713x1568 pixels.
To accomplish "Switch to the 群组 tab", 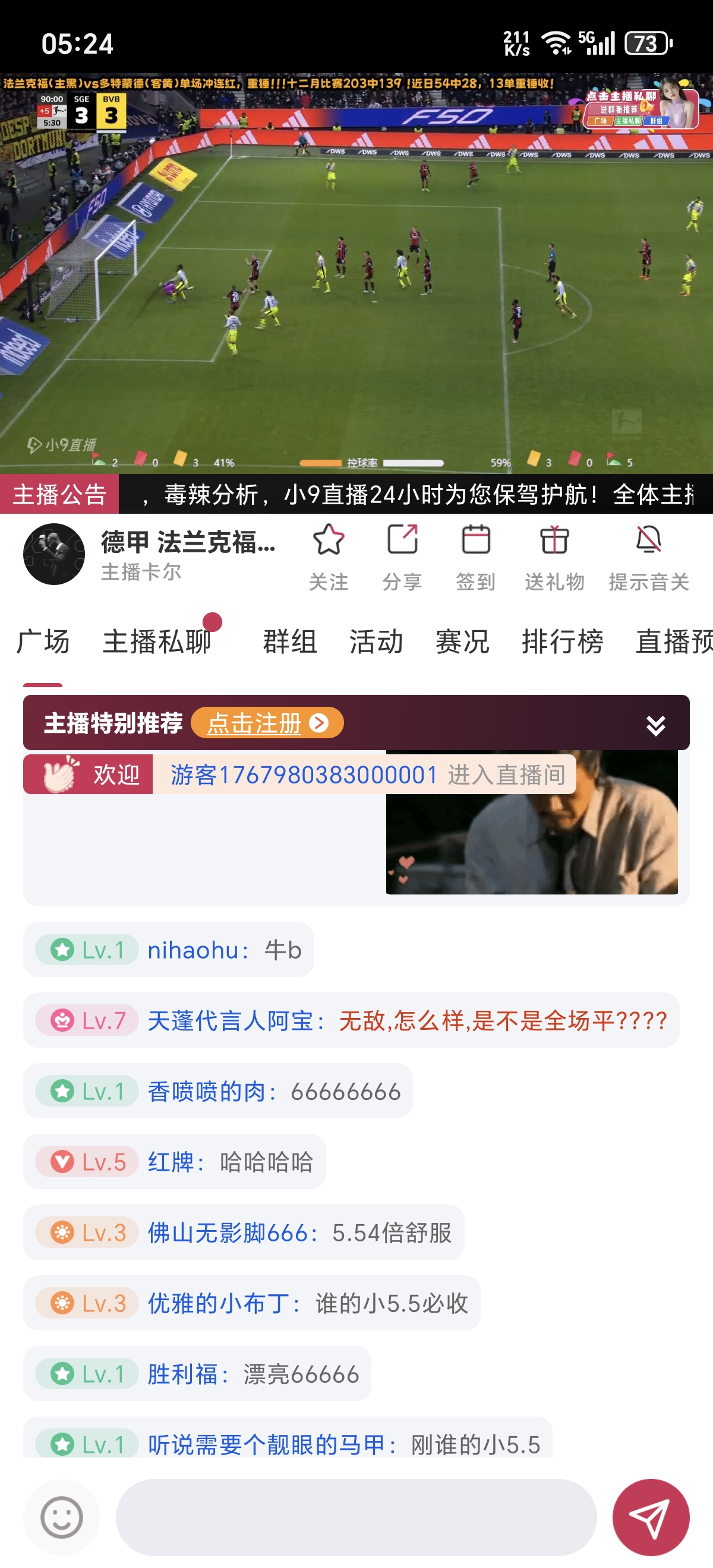I will pyautogui.click(x=290, y=641).
